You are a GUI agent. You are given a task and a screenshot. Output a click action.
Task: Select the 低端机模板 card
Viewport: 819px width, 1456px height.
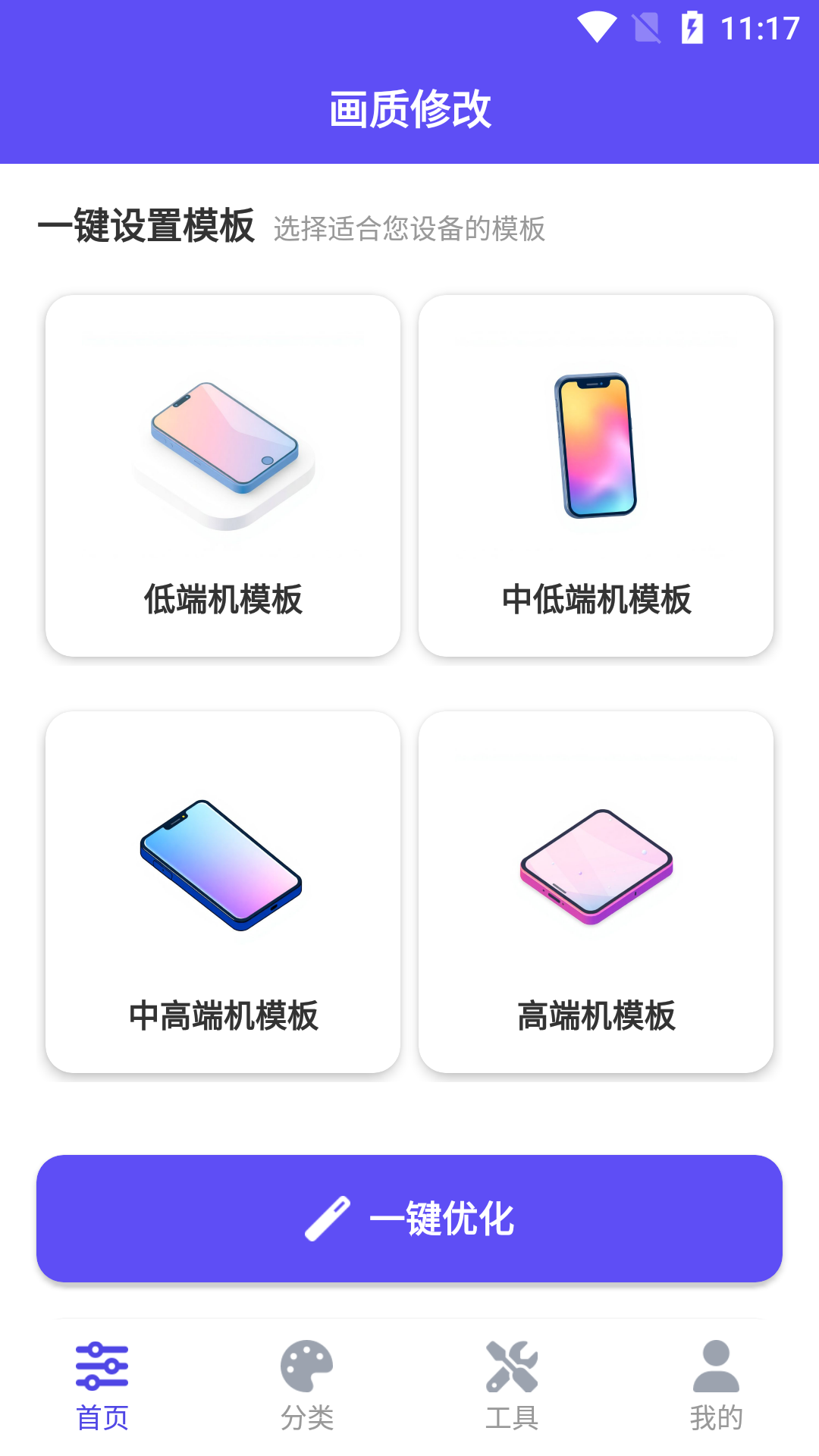(223, 475)
